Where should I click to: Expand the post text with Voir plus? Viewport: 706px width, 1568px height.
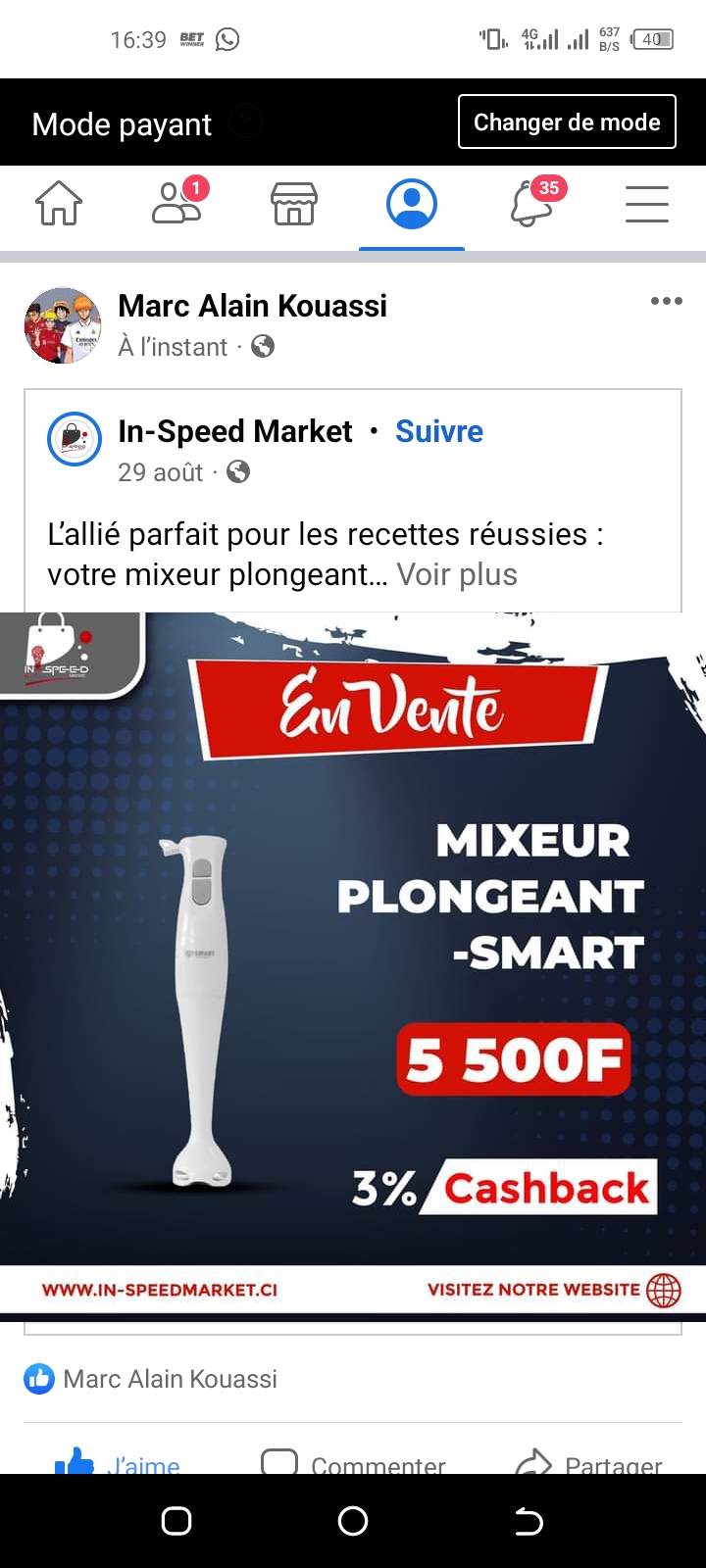coord(457,574)
